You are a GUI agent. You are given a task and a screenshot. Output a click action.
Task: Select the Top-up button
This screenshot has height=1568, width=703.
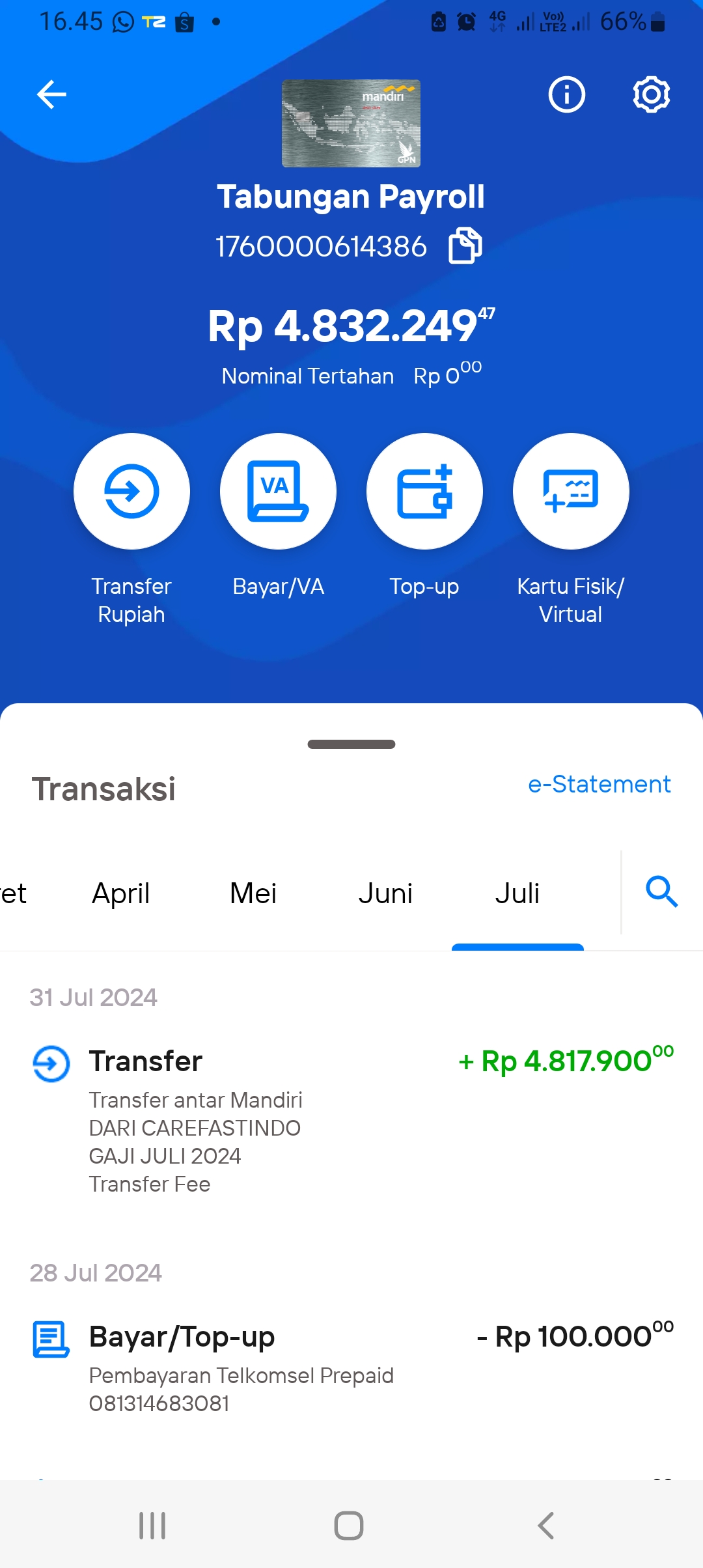click(424, 491)
